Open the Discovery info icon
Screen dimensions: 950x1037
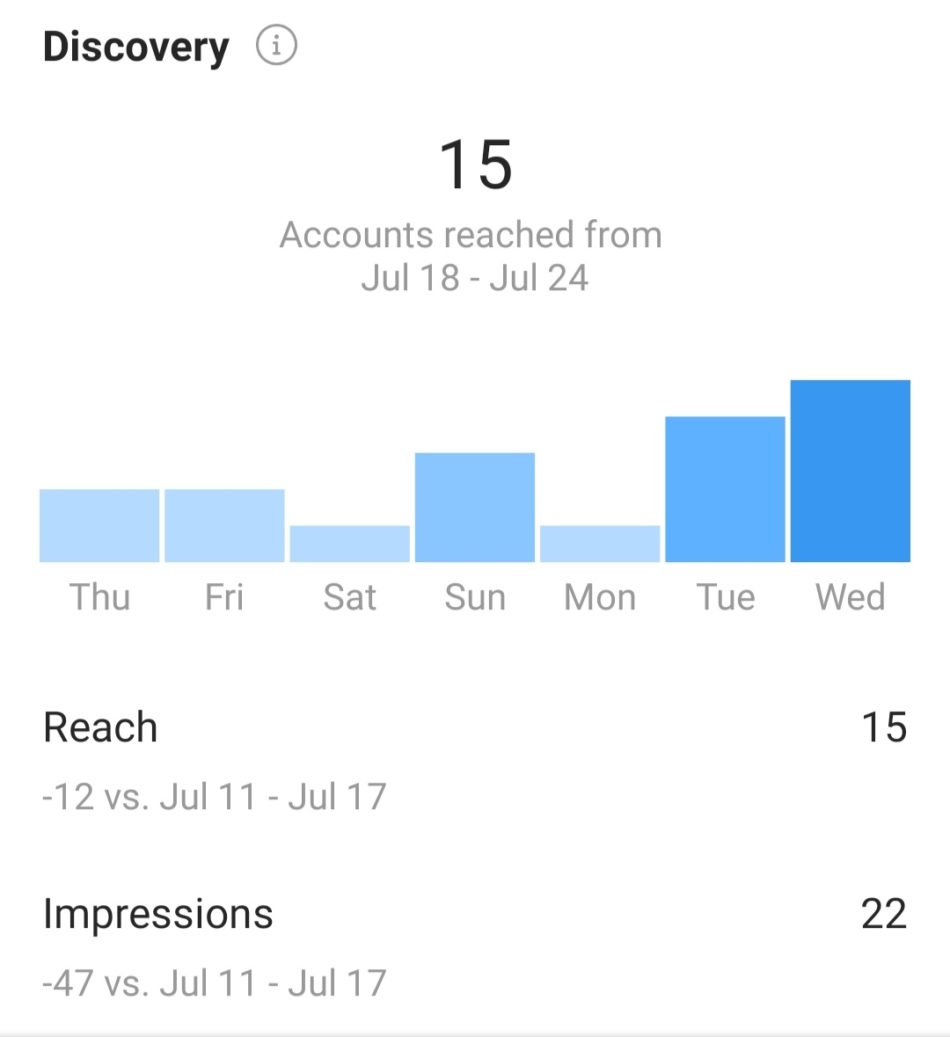[x=276, y=46]
